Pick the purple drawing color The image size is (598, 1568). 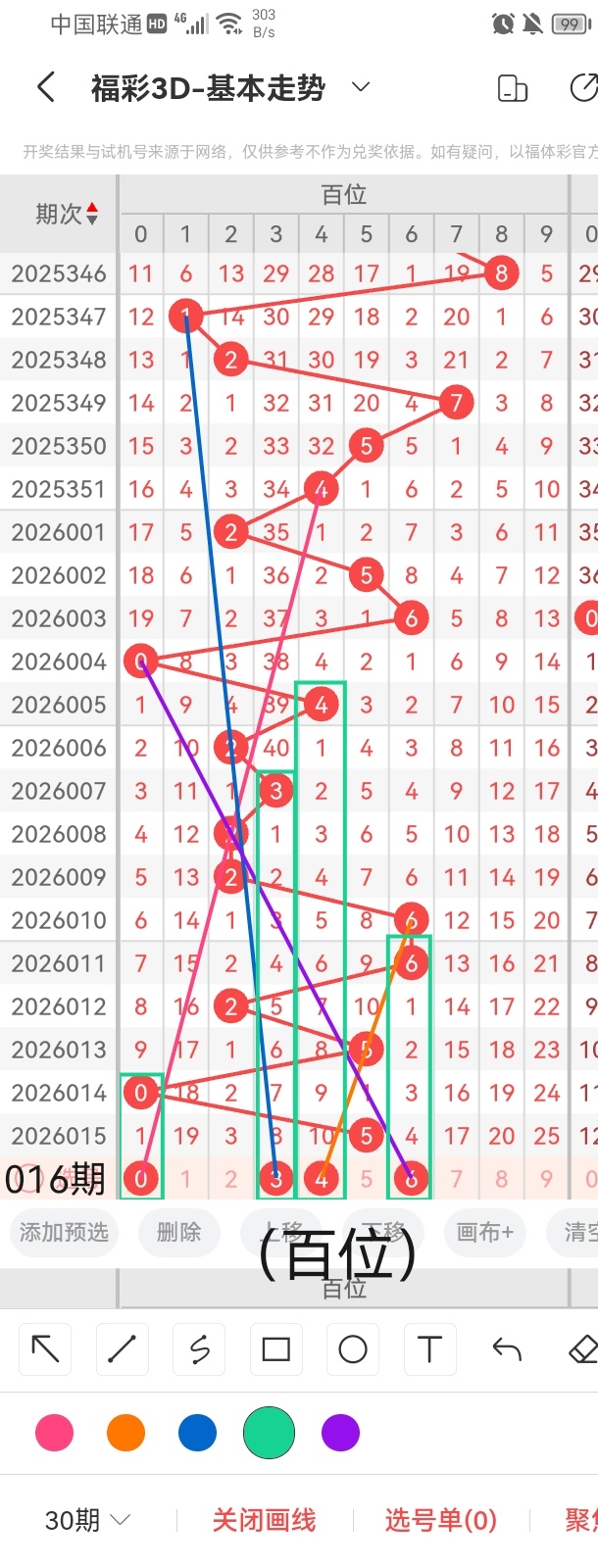[340, 1433]
